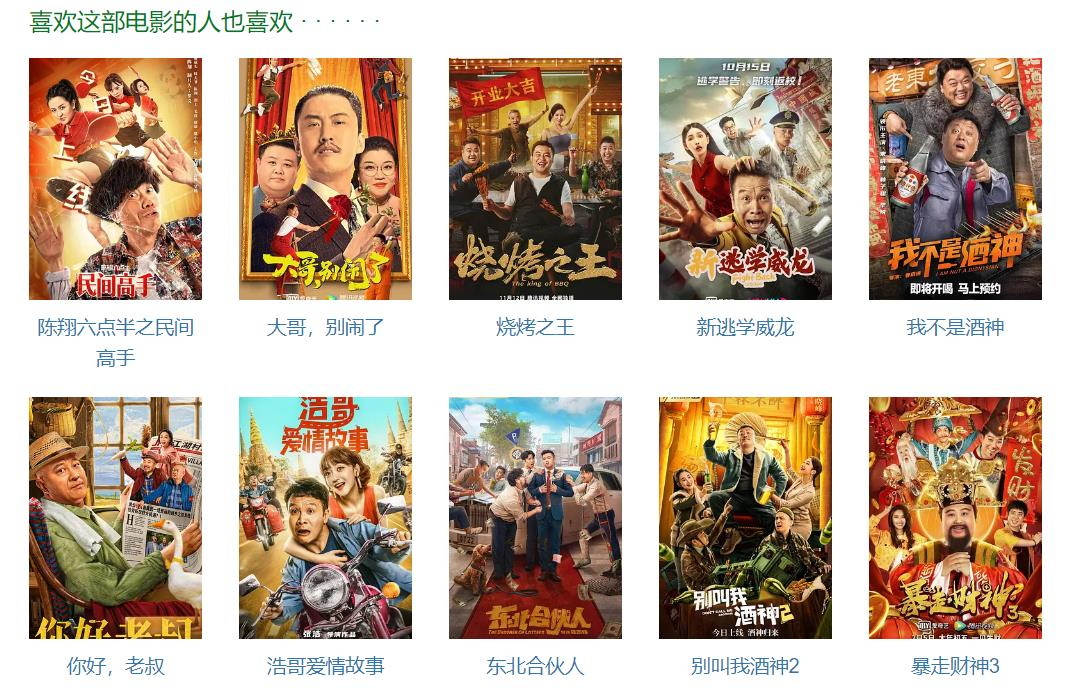Image resolution: width=1074 pixels, height=698 pixels.
Task: Tap the 大哥，别闹了 title link
Action: (325, 327)
